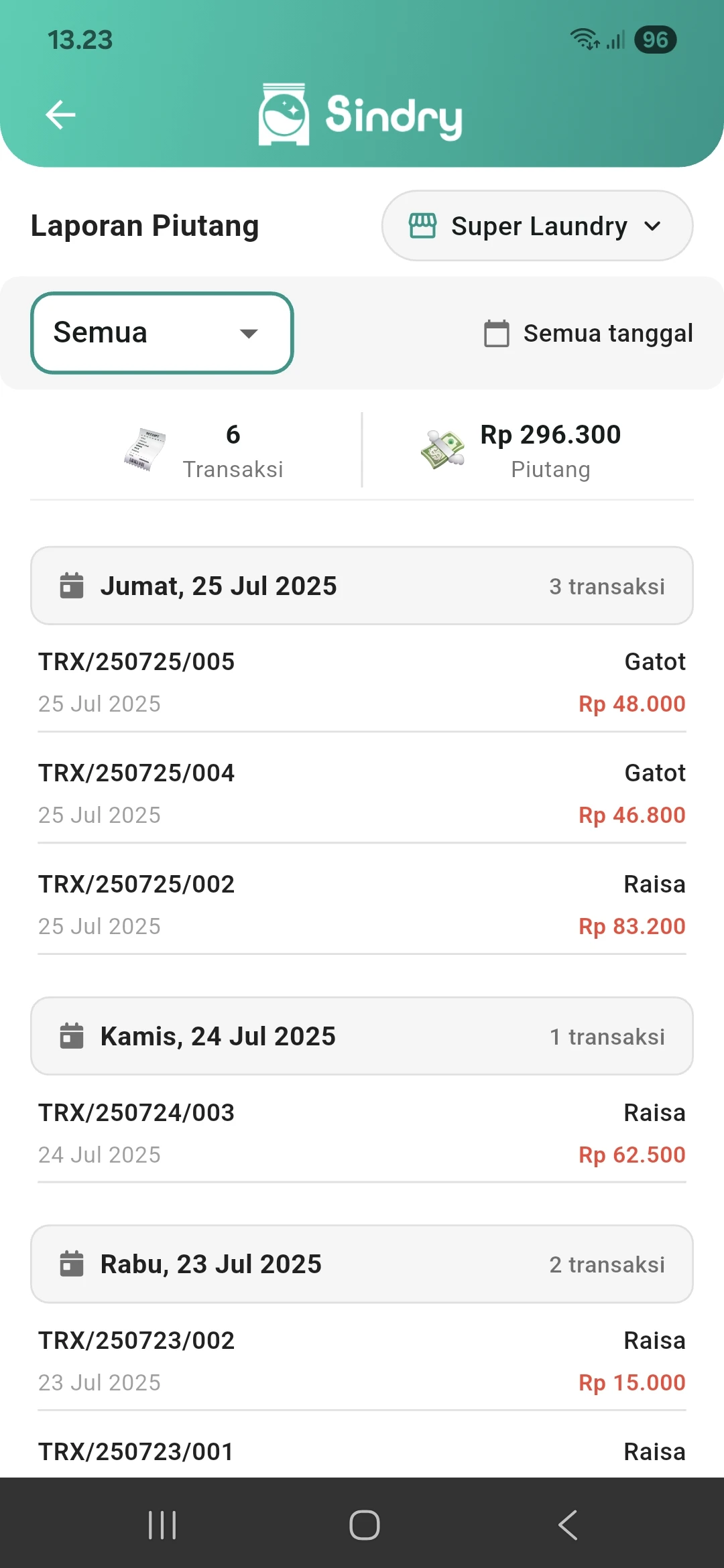Tap the Laporan Piutang title
724x1568 pixels.
click(x=144, y=226)
